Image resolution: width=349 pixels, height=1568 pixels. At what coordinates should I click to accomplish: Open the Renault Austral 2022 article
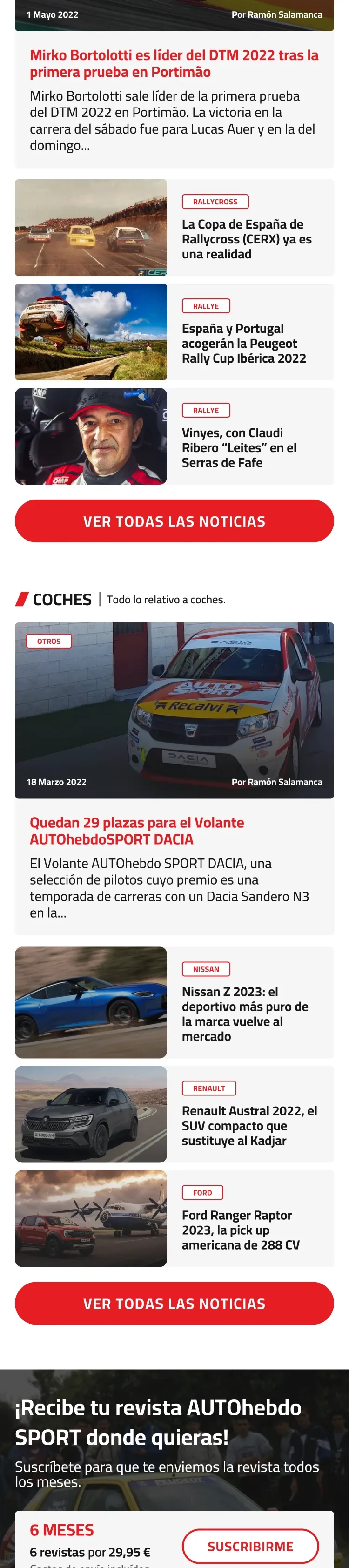(x=249, y=1125)
